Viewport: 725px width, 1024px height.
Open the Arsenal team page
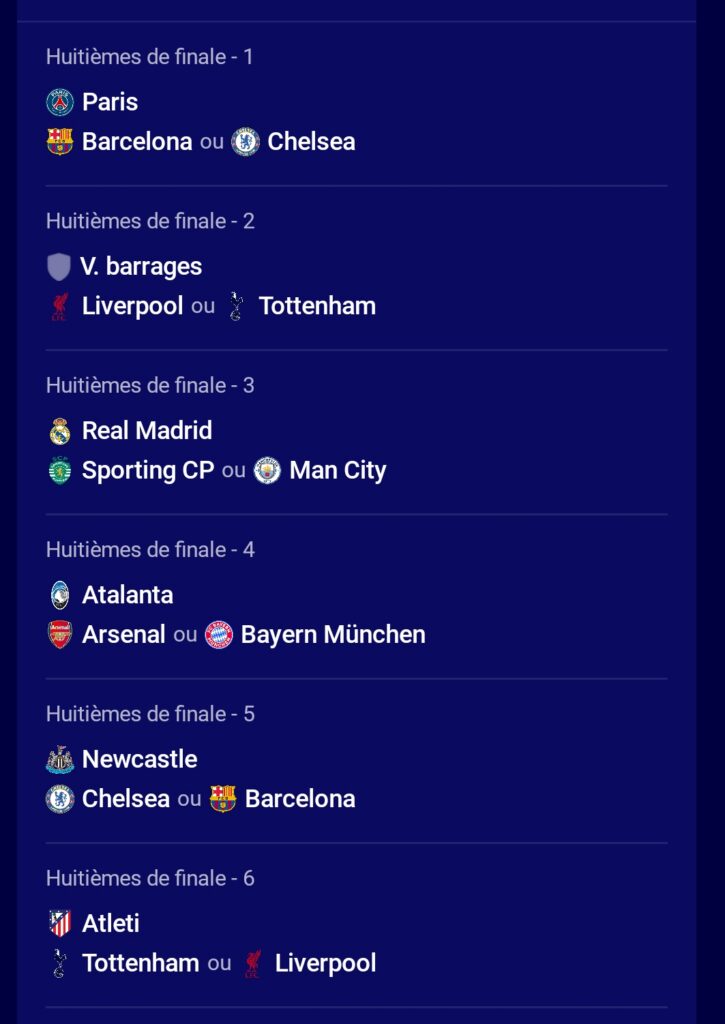[x=123, y=635]
